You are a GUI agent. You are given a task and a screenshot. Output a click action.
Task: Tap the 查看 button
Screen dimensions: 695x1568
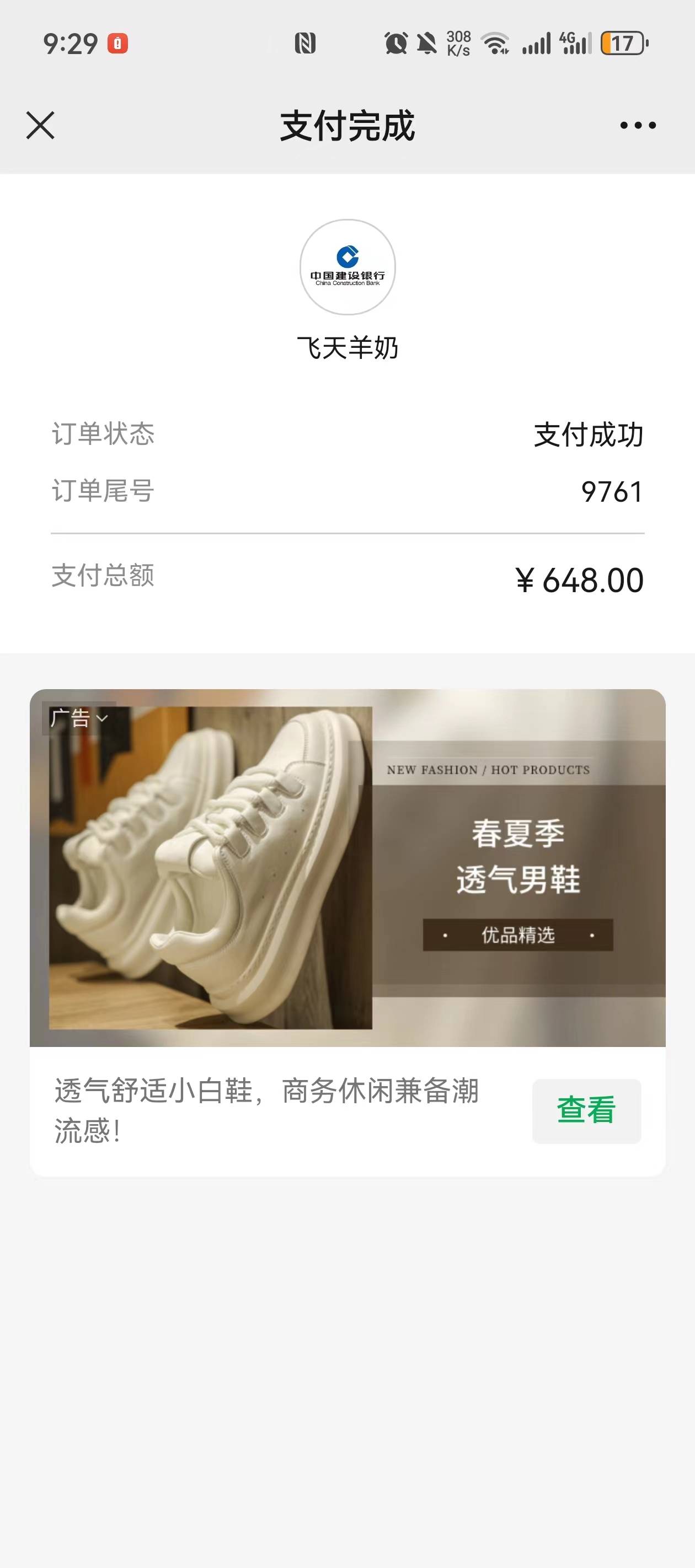pyautogui.click(x=586, y=1110)
